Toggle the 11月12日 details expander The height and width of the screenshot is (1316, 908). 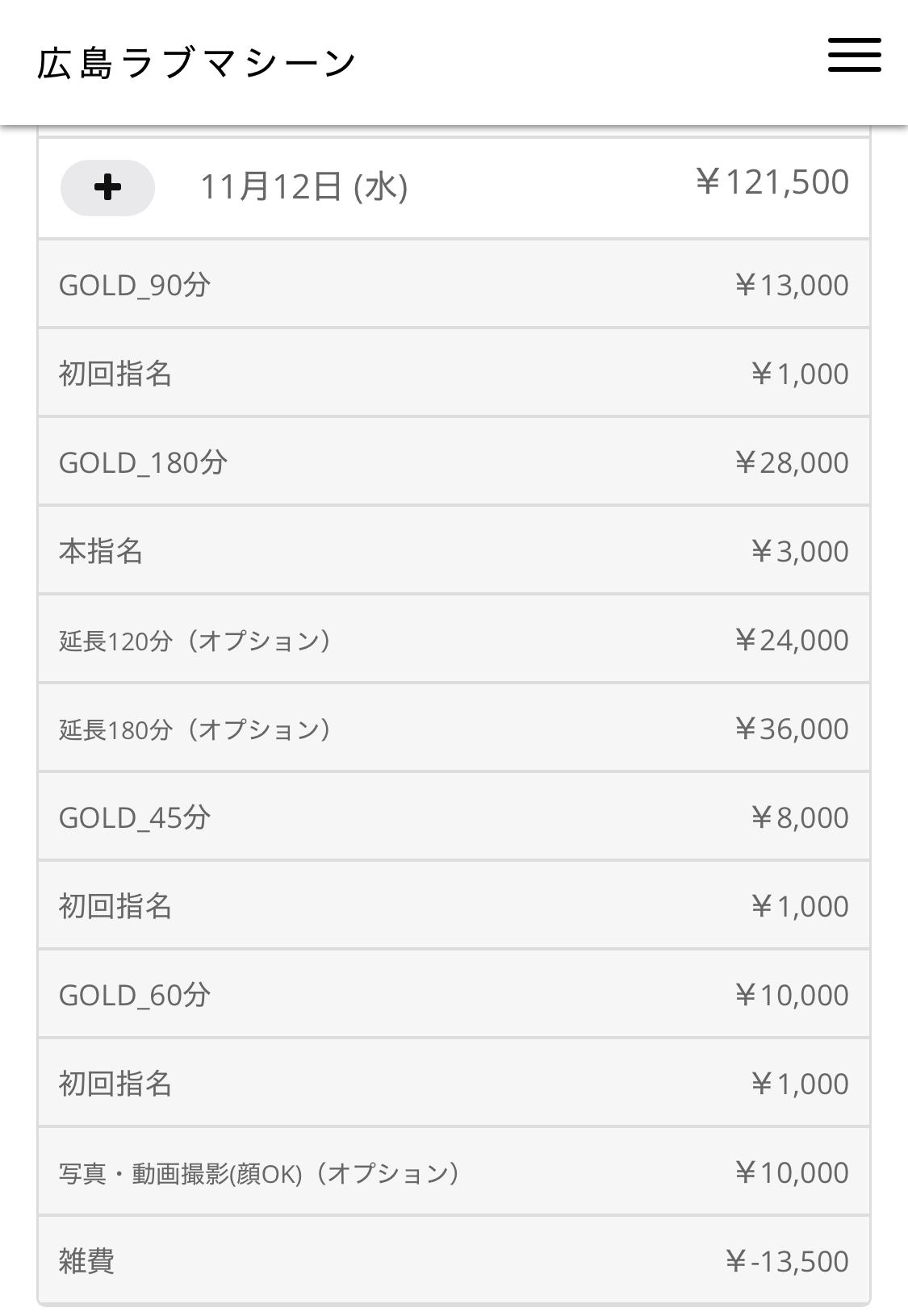(x=107, y=188)
